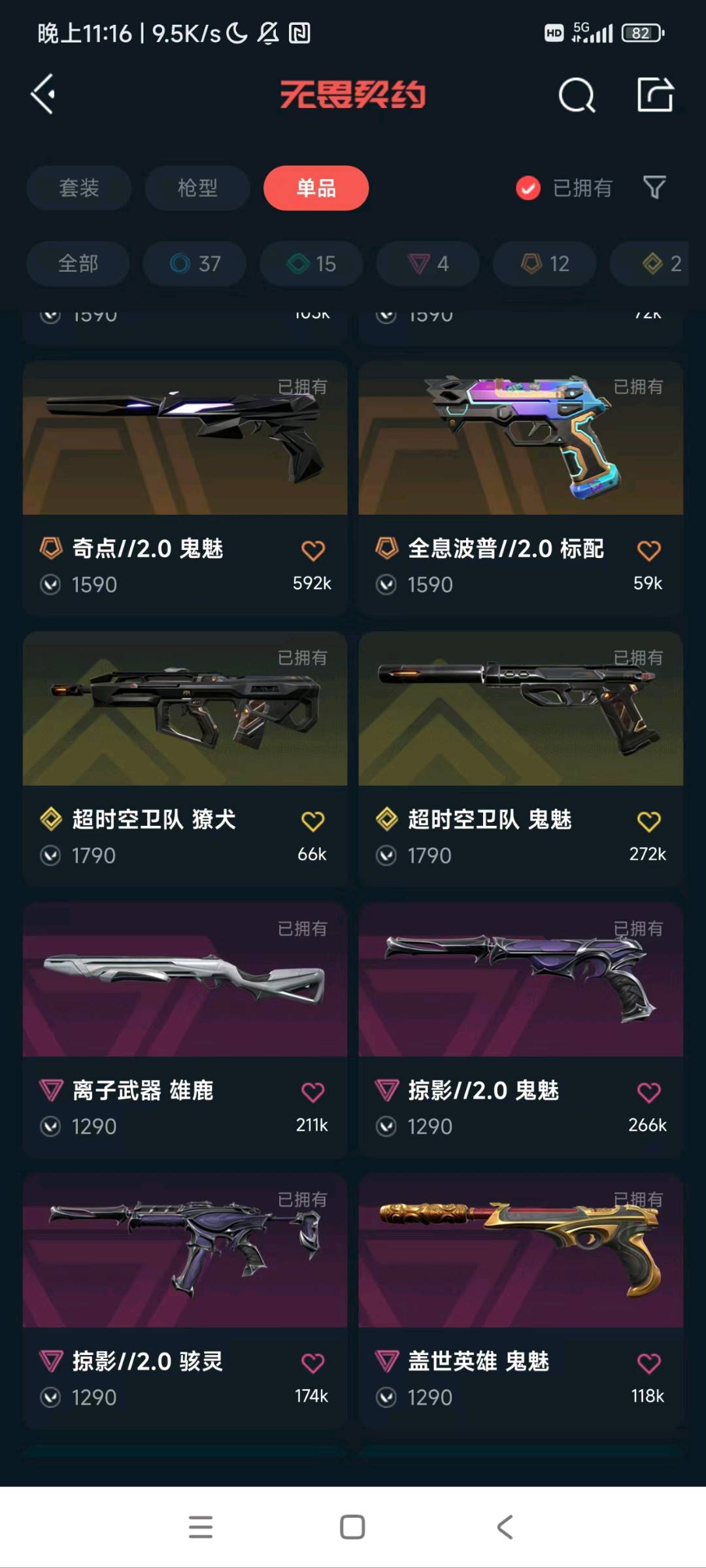
Task: Tap the system home button
Action: 352,1527
